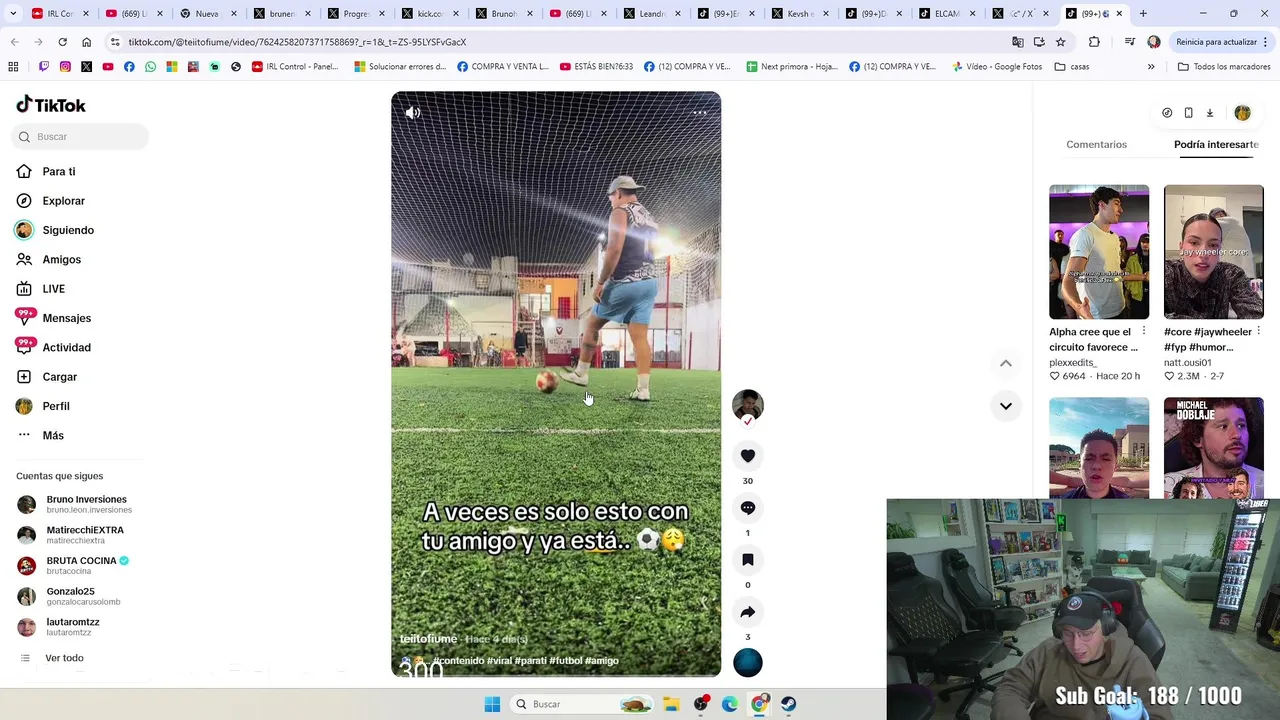Screen dimensions: 1280x720
Task: Switch to the Siguiendo feed
Action: [x=67, y=230]
